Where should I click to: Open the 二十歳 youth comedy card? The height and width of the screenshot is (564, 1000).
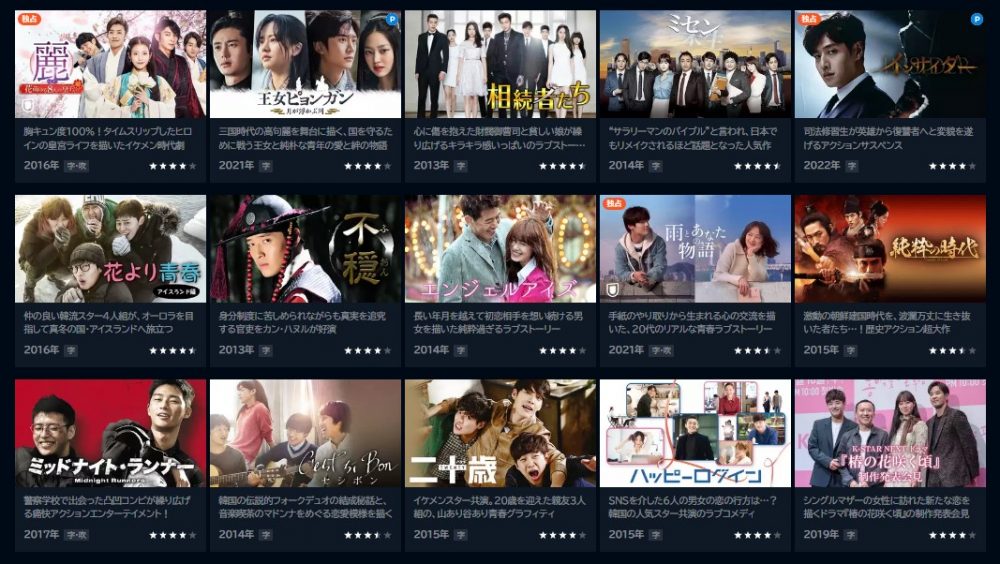click(x=500, y=433)
